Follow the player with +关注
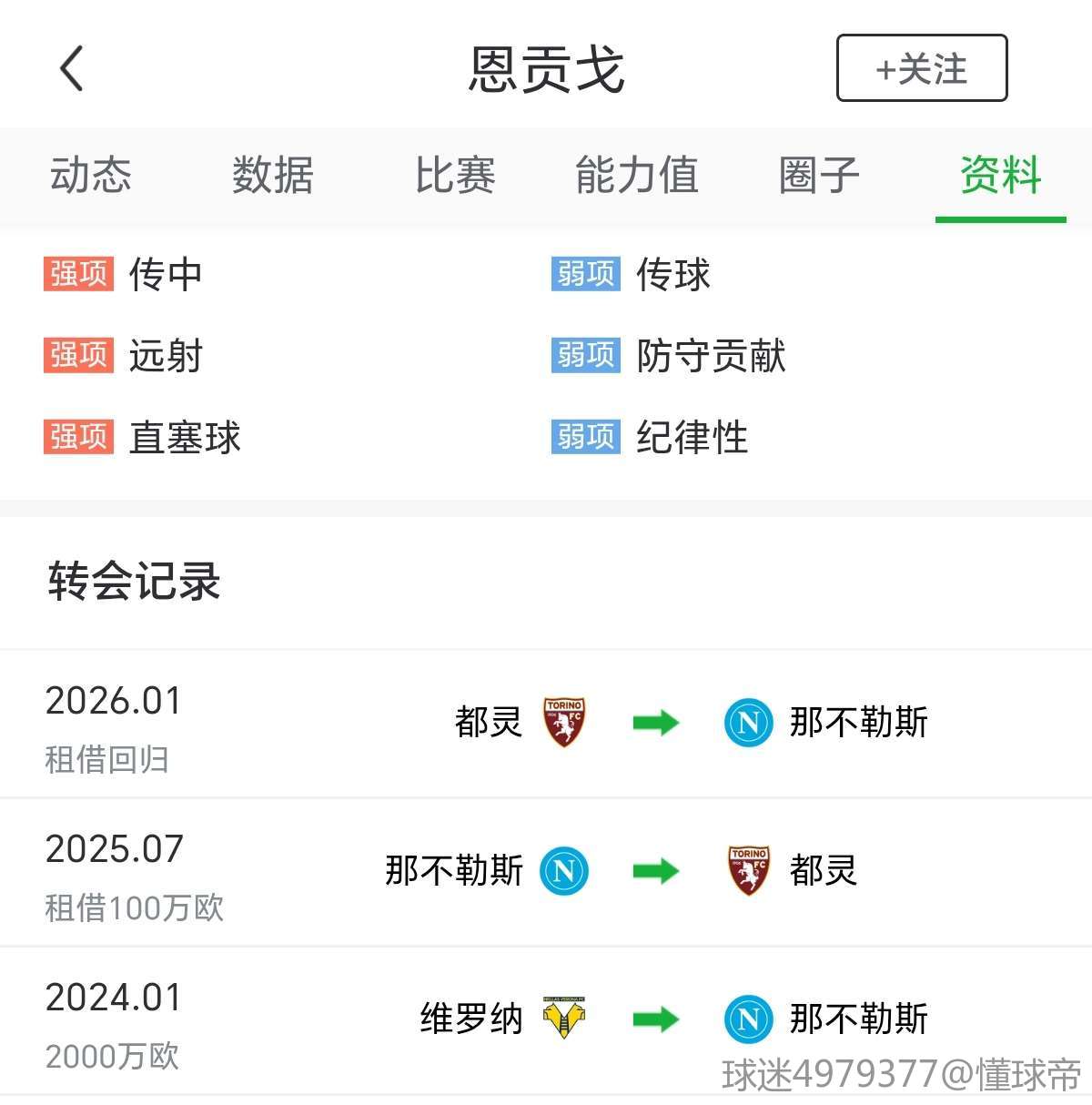 pos(921,68)
